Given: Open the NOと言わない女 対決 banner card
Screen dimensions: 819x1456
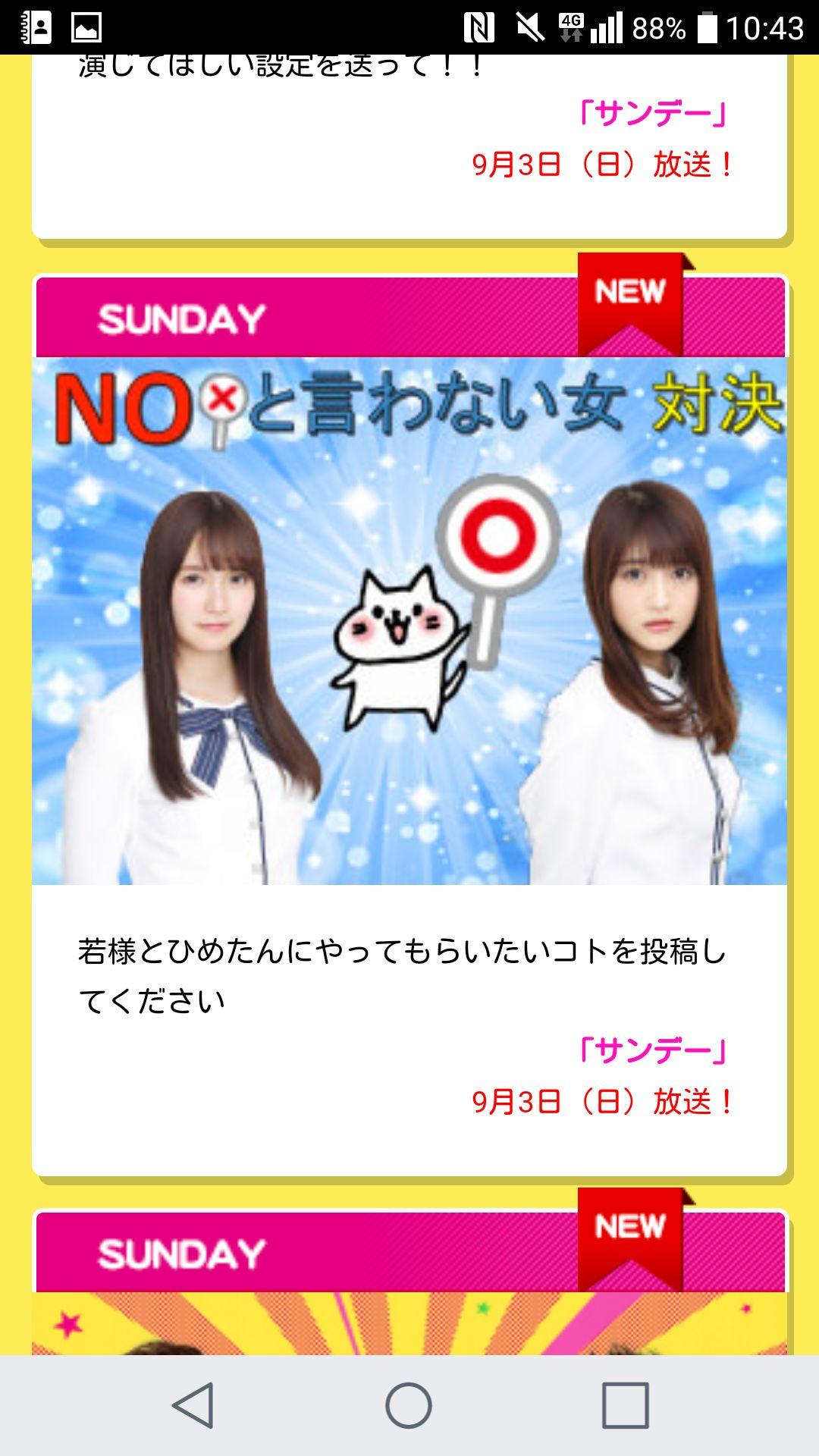Looking at the screenshot, I should [409, 620].
